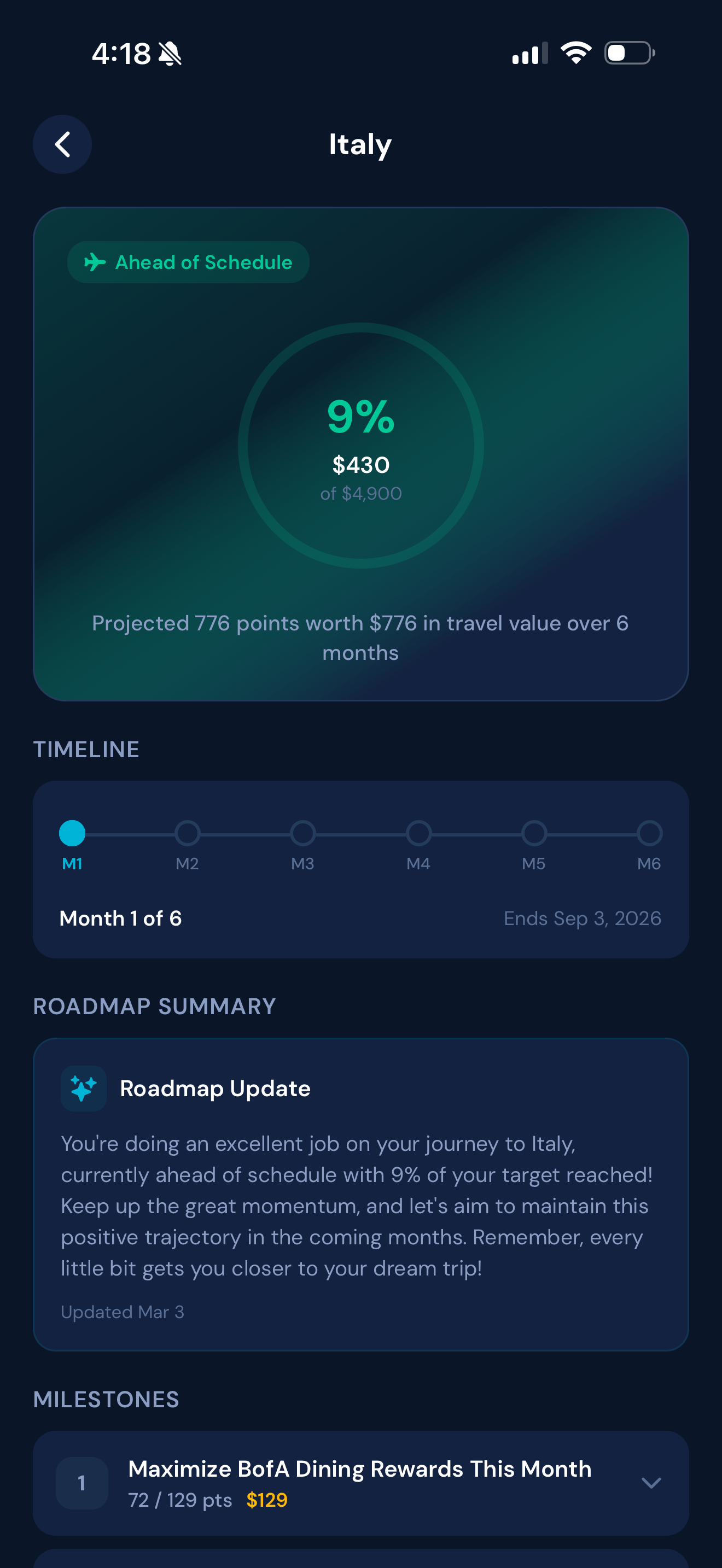Screen dimensions: 722x1568
Task: Select the M1 milestone marker on the timeline
Action: 71,833
